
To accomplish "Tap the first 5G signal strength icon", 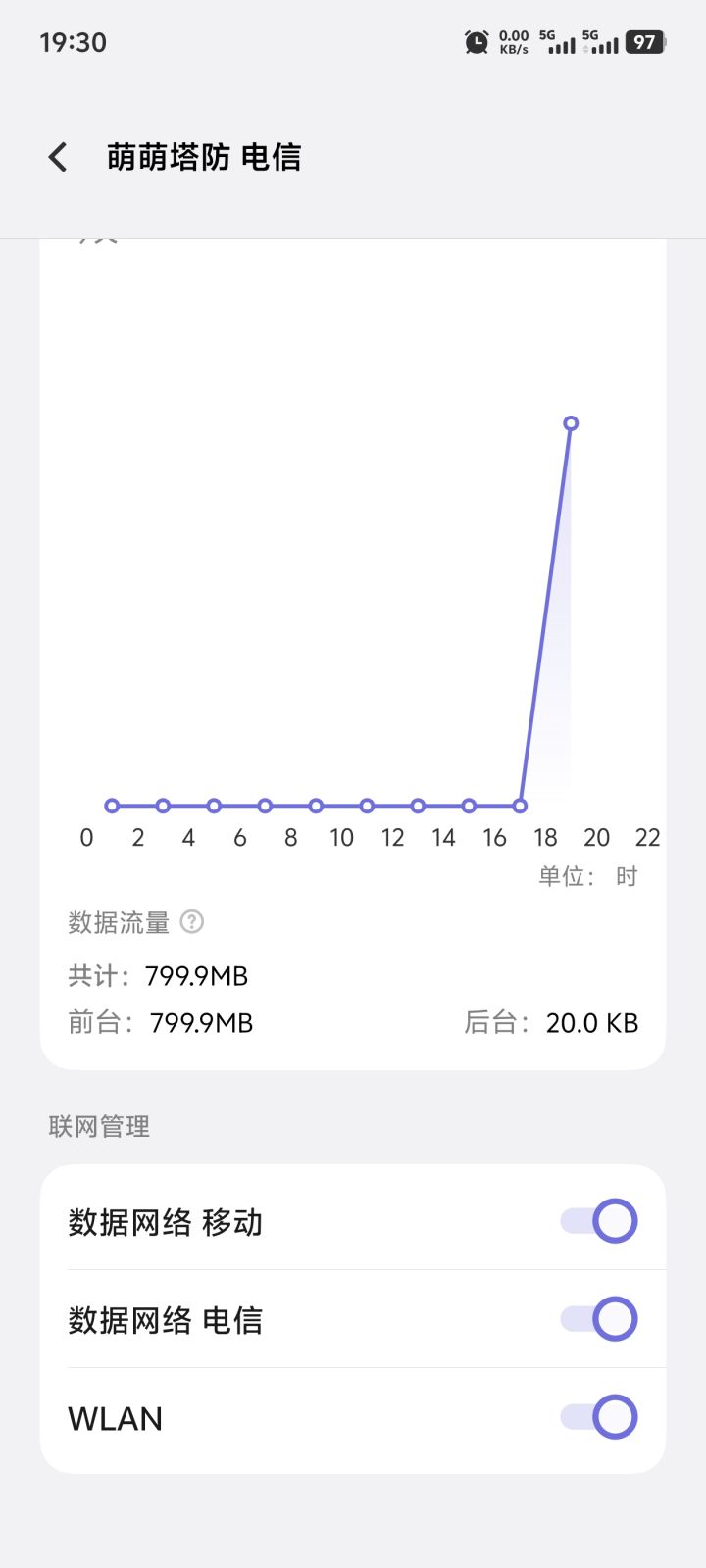I will point(557,43).
